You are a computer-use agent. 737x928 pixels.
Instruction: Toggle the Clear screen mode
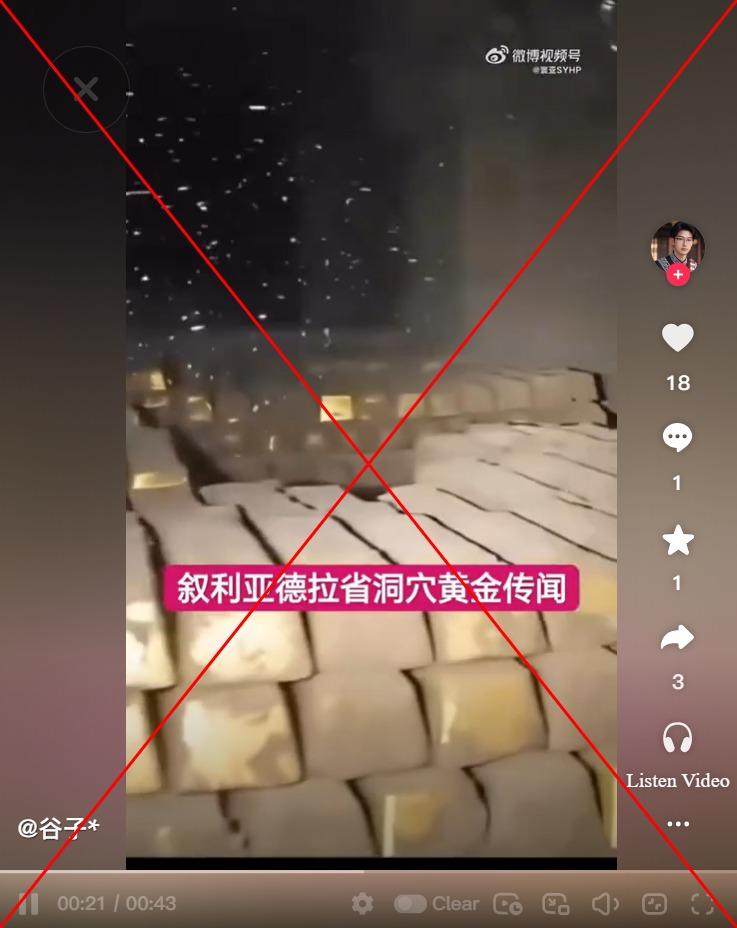point(410,904)
